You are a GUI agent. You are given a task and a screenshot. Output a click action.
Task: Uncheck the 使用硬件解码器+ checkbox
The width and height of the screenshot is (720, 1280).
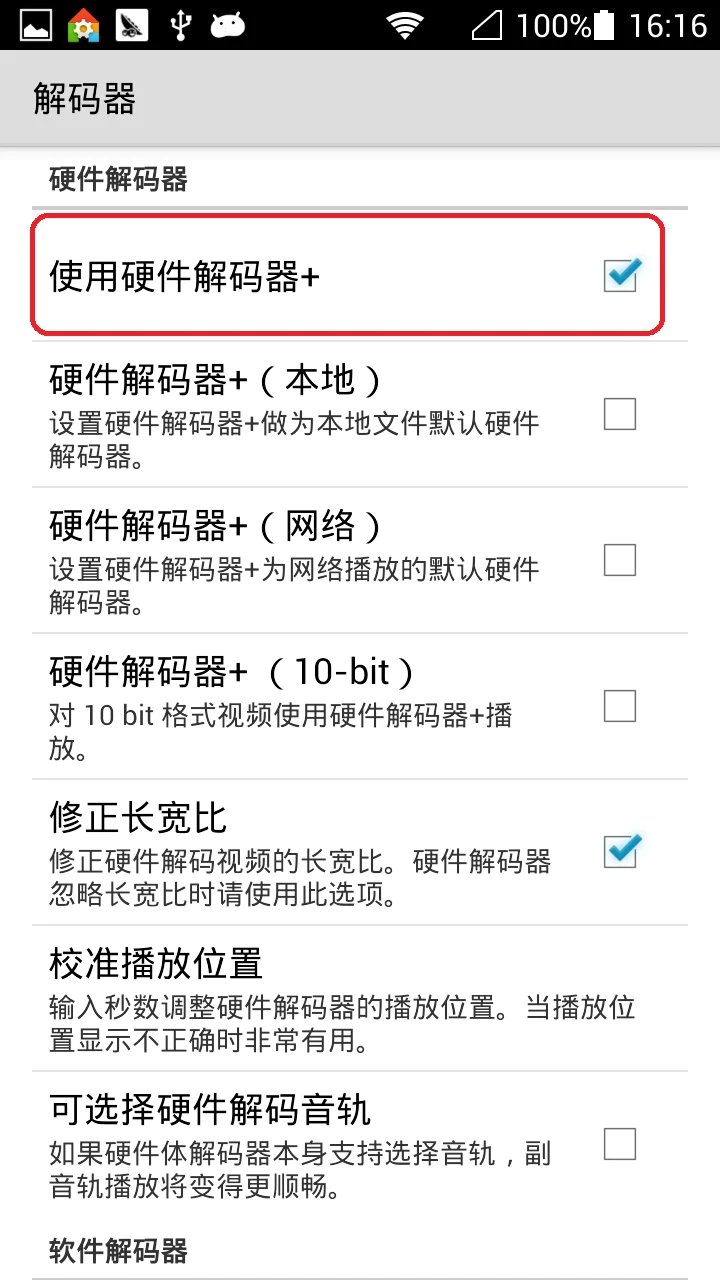tap(620, 274)
